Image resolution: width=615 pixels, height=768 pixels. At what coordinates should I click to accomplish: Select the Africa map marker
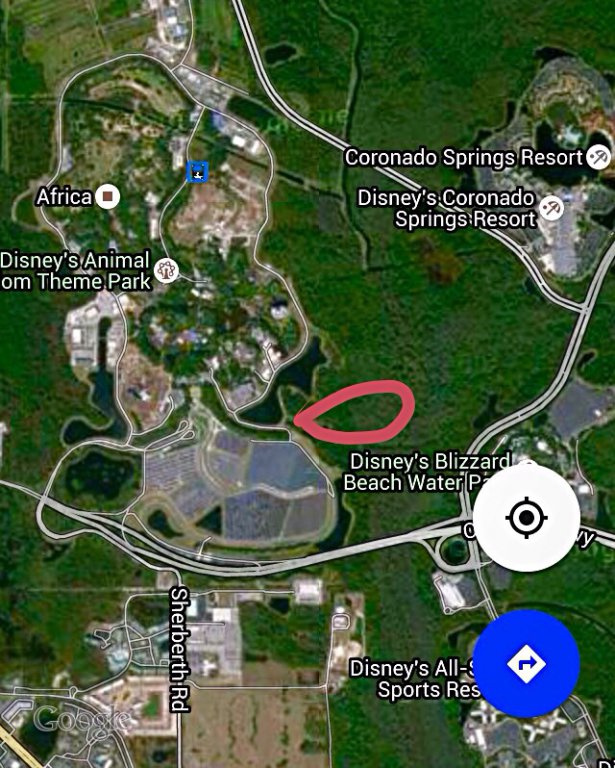(x=107, y=196)
